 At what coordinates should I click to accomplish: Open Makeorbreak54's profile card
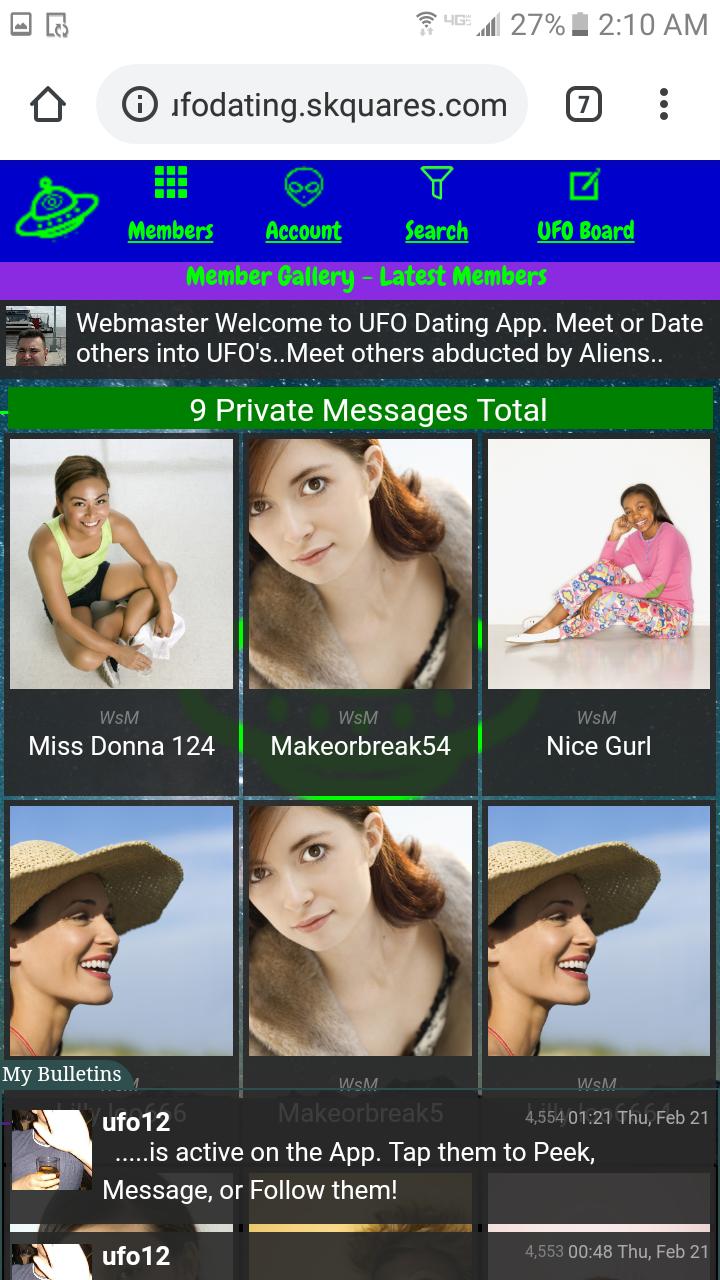(x=360, y=600)
